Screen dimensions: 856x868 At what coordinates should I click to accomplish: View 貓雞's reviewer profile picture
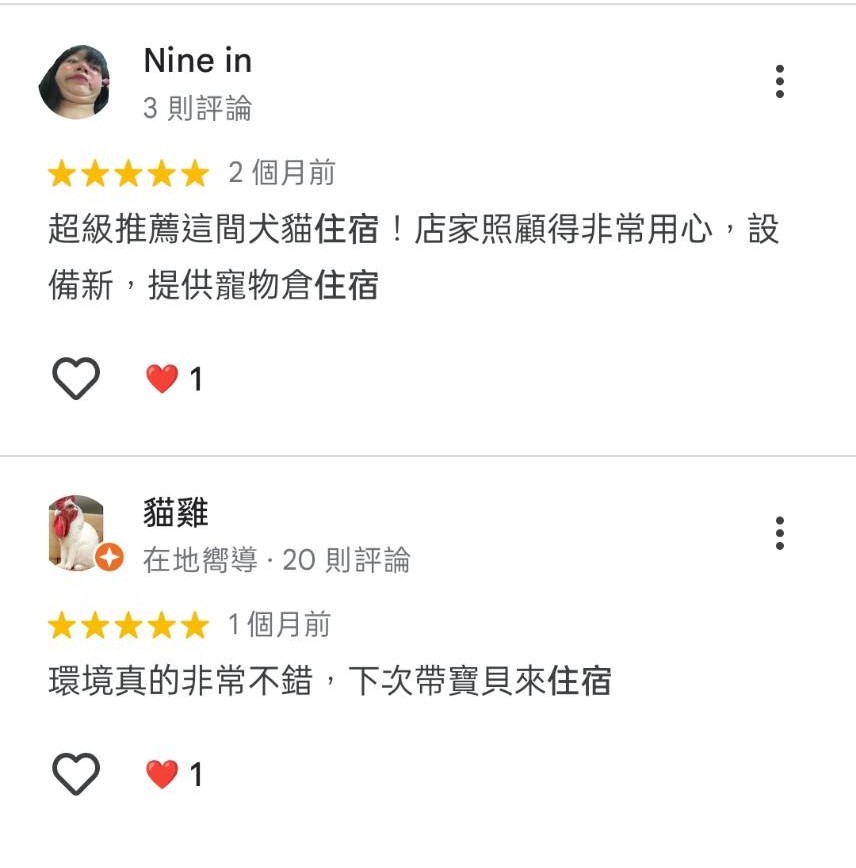click(77, 533)
